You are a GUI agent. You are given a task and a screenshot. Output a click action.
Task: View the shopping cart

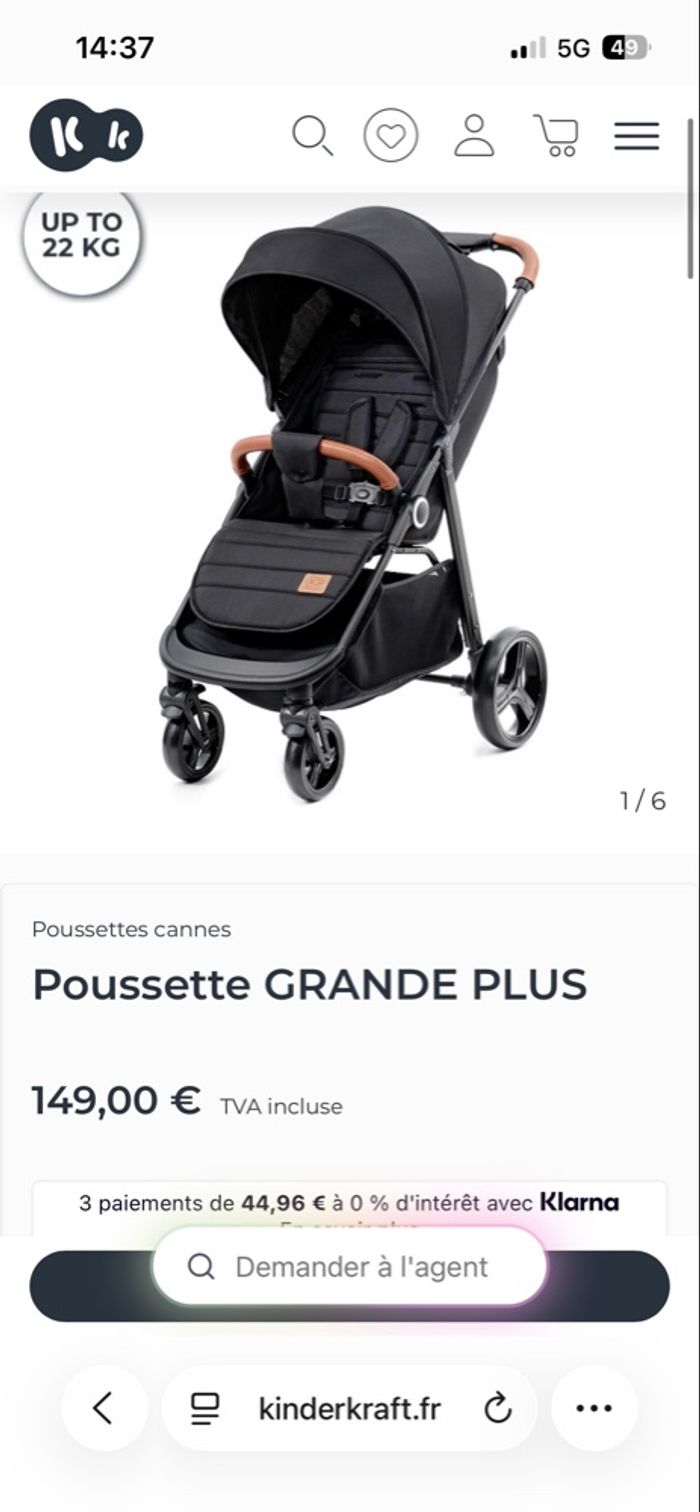(x=556, y=135)
